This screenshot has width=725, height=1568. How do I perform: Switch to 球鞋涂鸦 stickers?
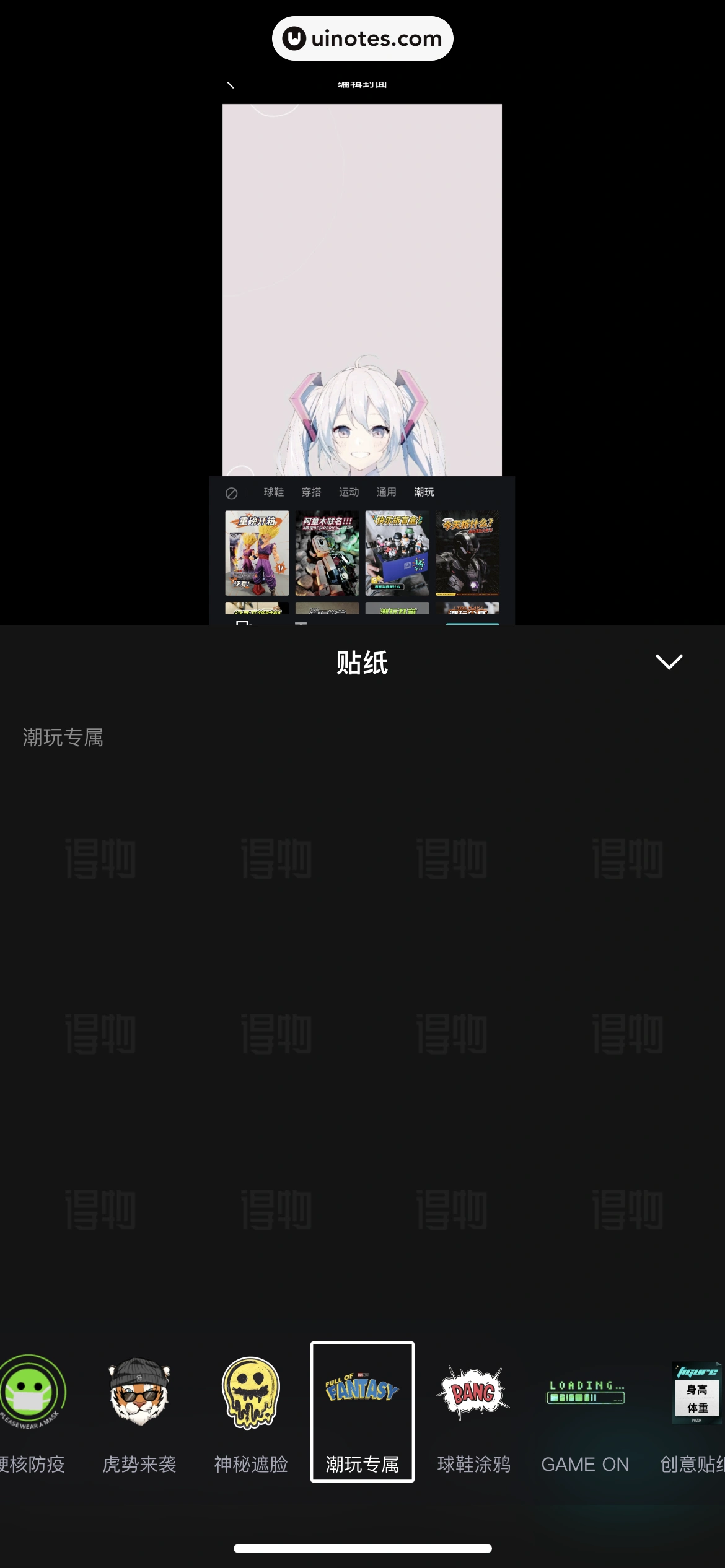(x=474, y=1413)
